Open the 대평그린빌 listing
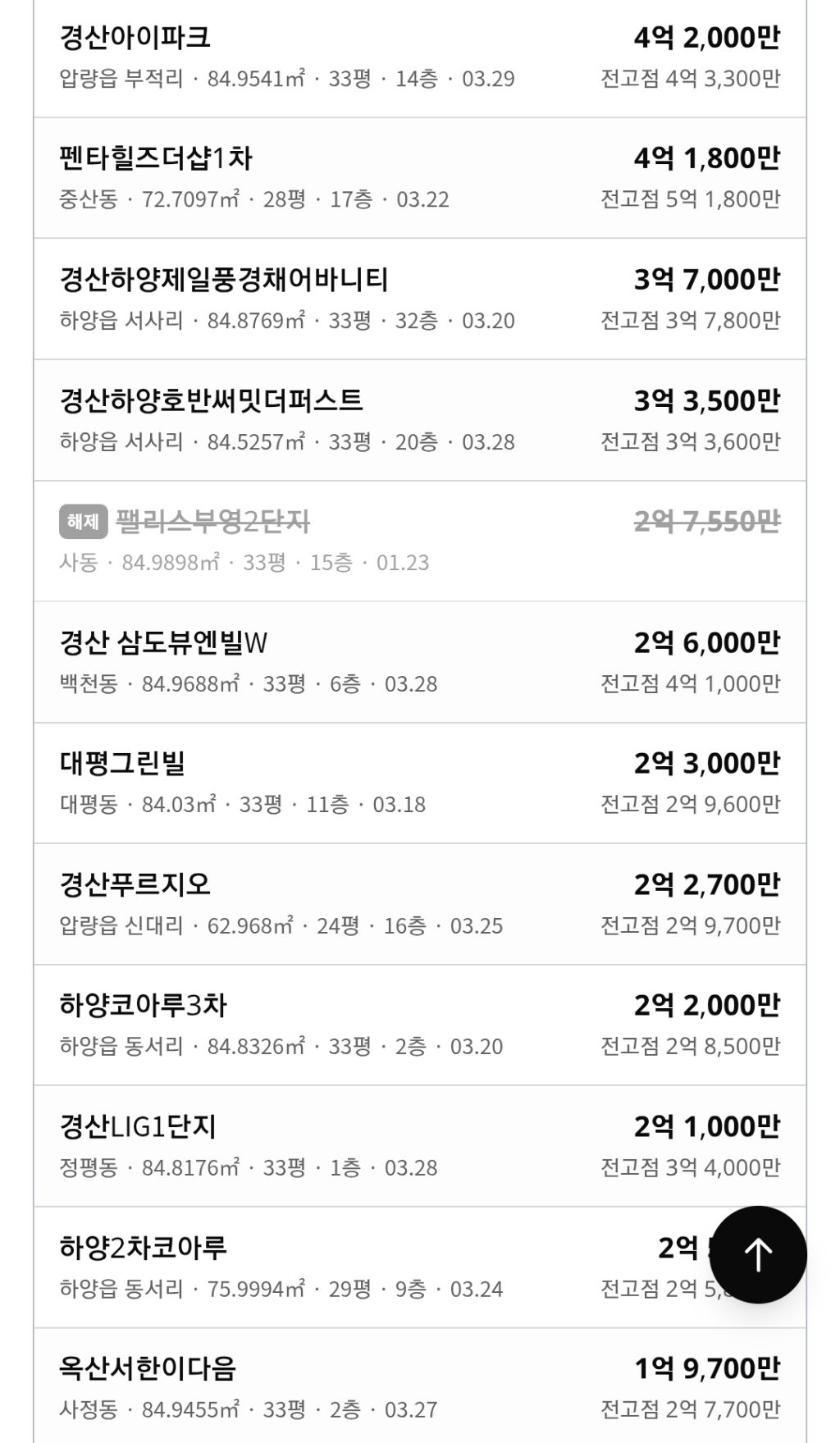 tap(420, 783)
